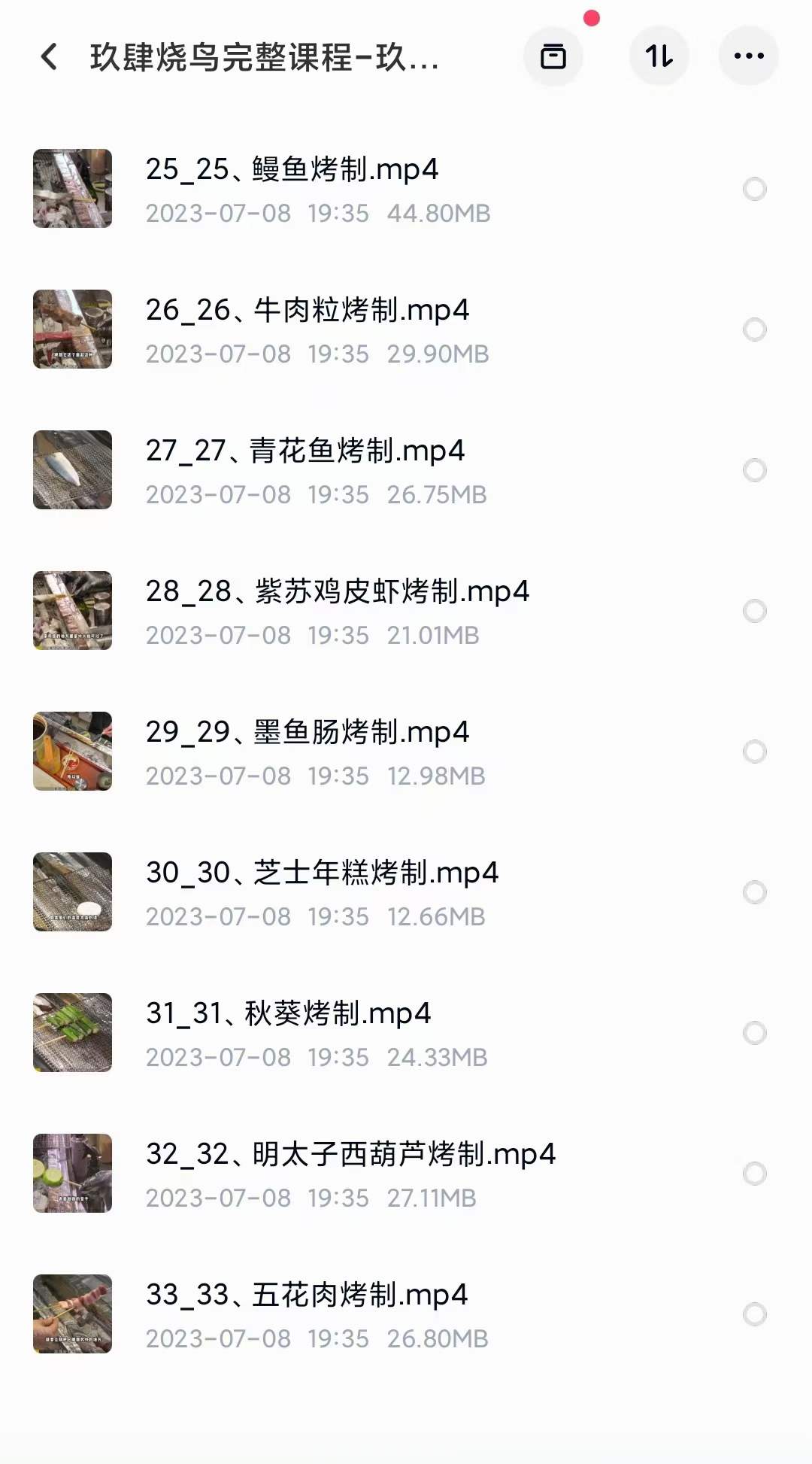The height and width of the screenshot is (1464, 812).
Task: Check the circle for 32_32、明太子西葫芦烤制.mp4
Action: (756, 1173)
